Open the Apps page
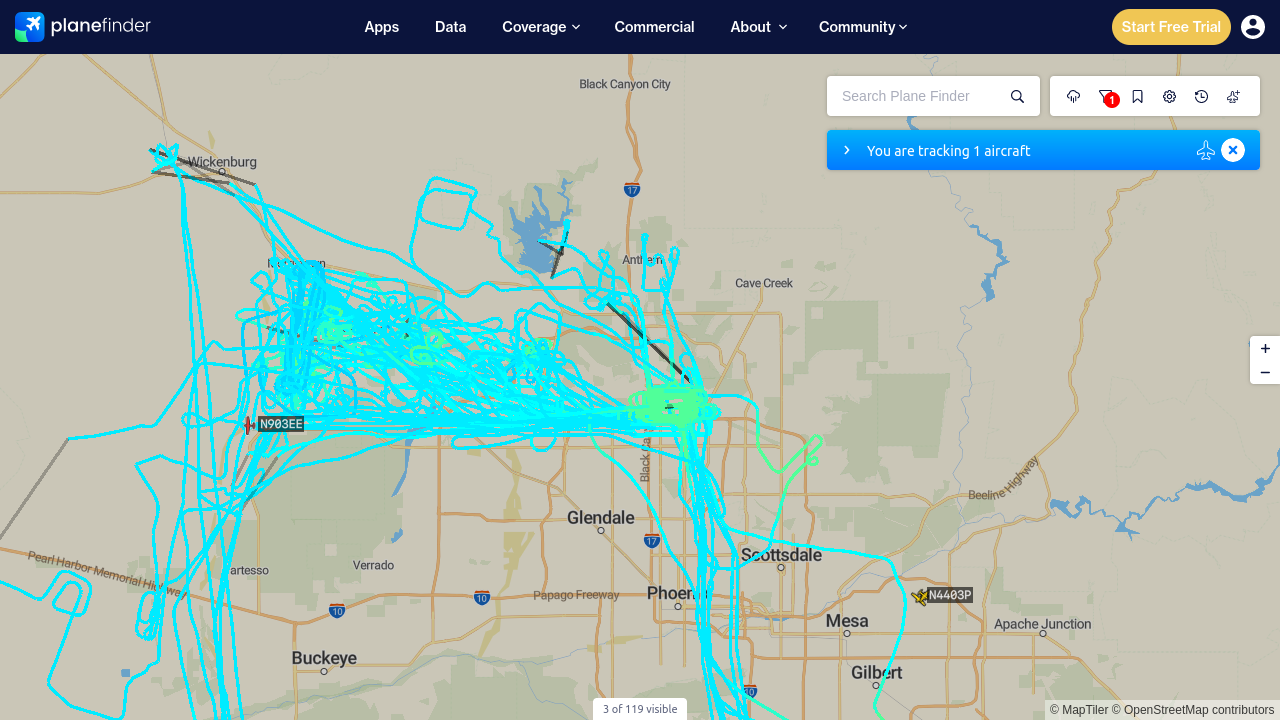Screen dimensions: 1280x720 coord(381,27)
